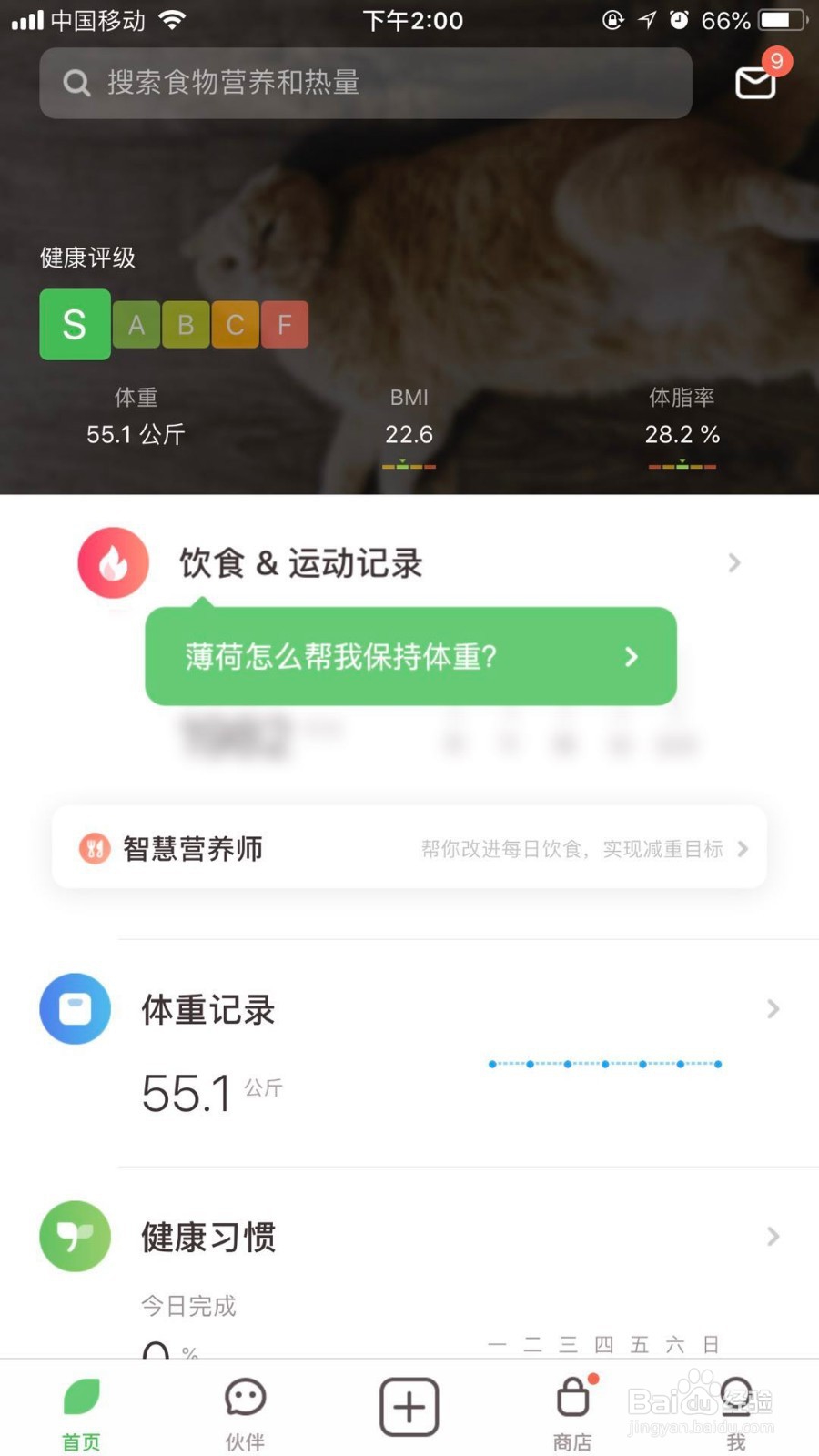Select health rating grade A

(136, 325)
